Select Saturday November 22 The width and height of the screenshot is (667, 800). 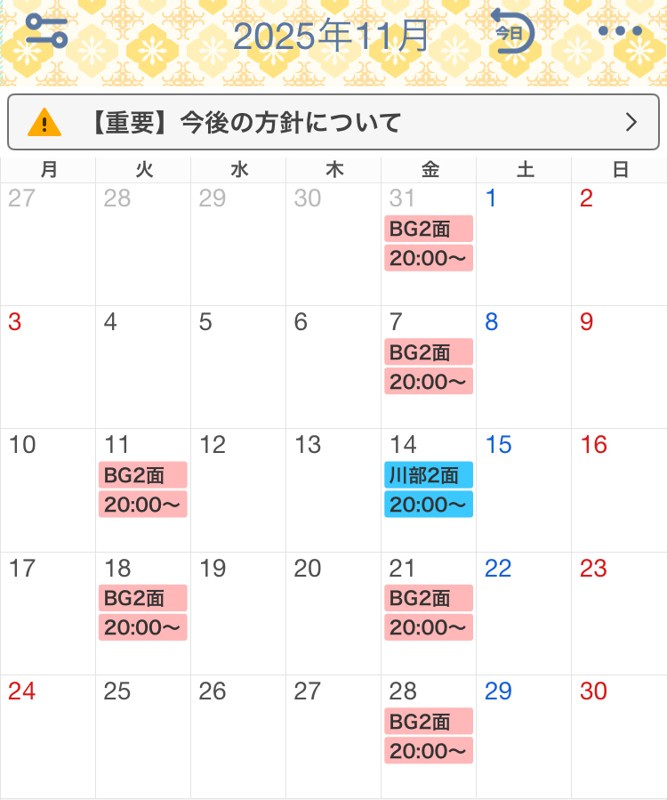pos(523,612)
